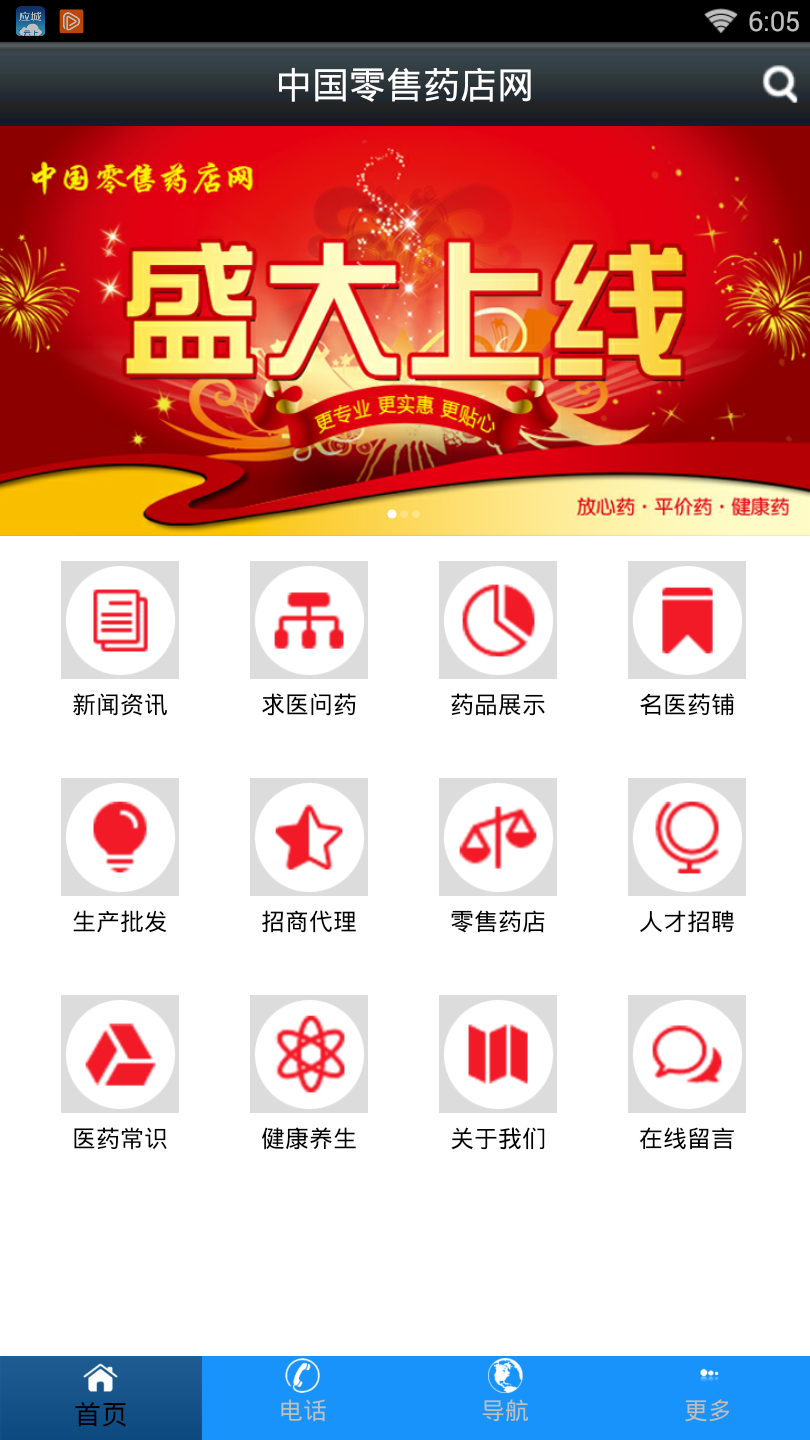Switch to the 首页 home tab
The image size is (810, 1440).
pyautogui.click(x=100, y=1396)
